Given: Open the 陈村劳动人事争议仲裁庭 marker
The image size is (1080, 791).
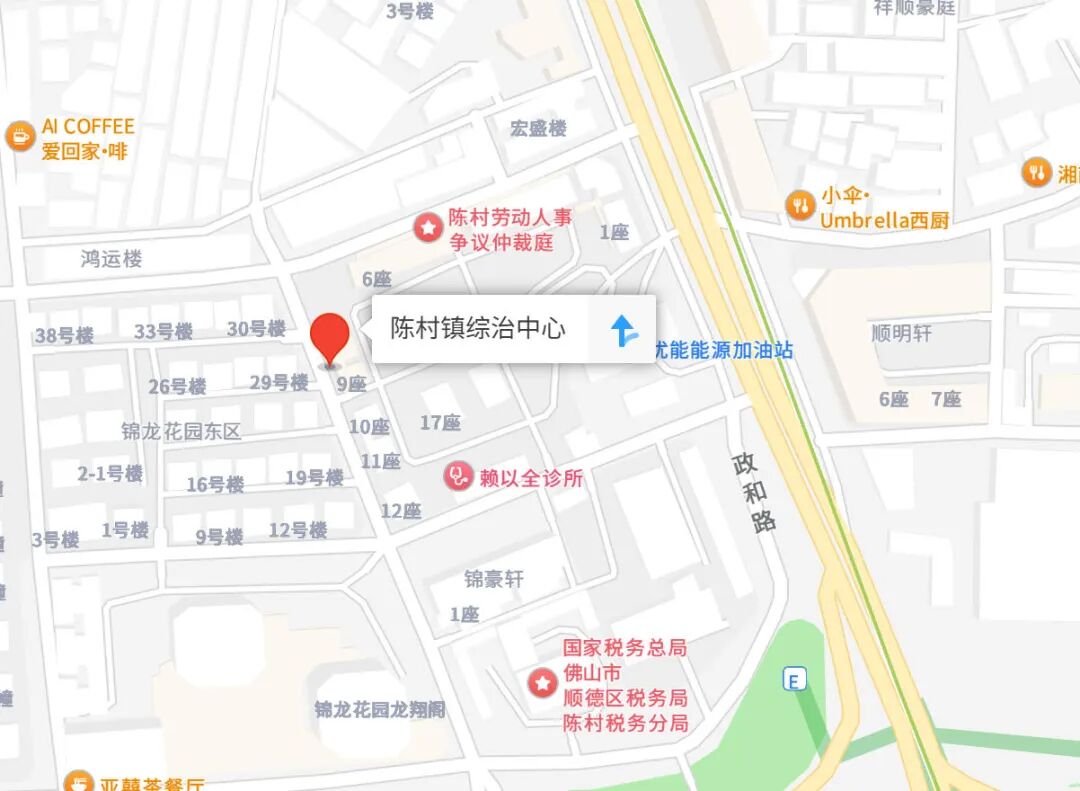Looking at the screenshot, I should pyautogui.click(x=428, y=227).
